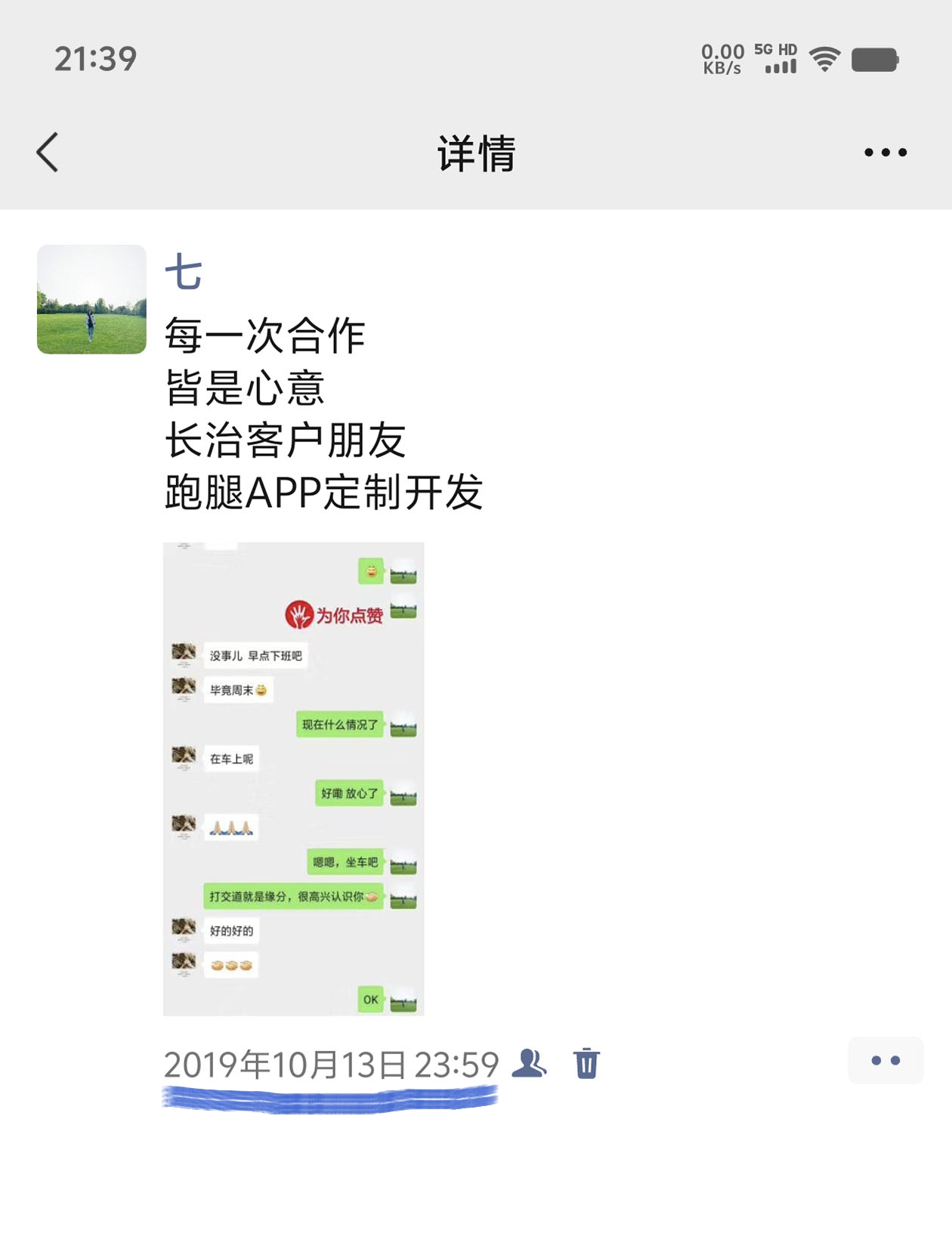Open 七's profile picture

[91, 299]
